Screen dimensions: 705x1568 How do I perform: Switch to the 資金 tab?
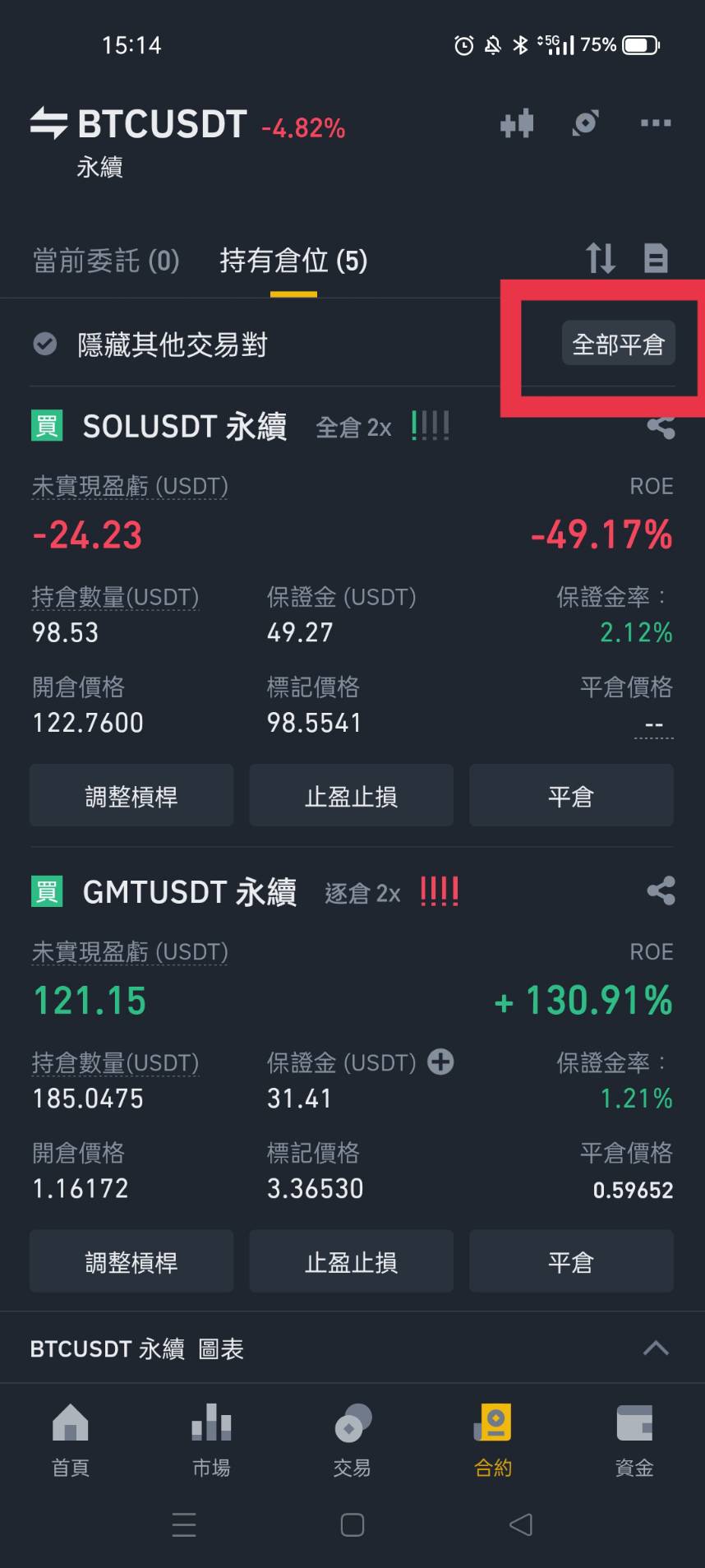pos(634,1439)
